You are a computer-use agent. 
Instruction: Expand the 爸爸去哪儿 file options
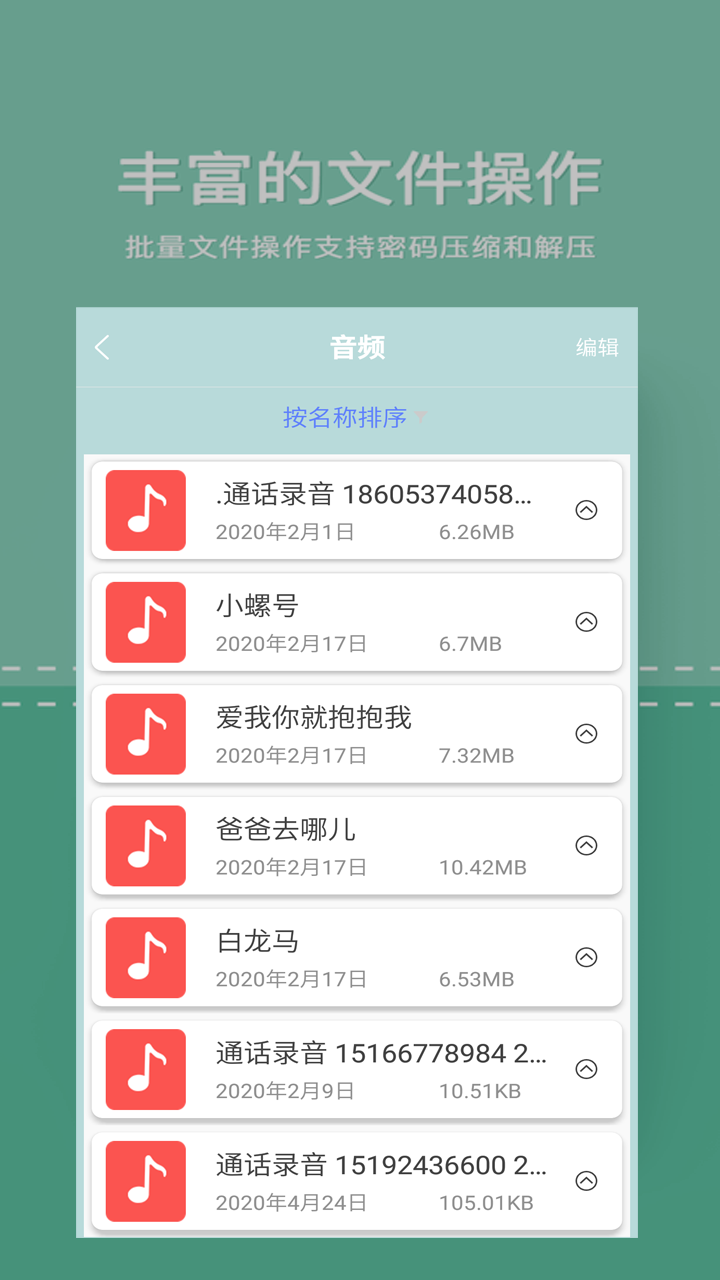point(588,845)
